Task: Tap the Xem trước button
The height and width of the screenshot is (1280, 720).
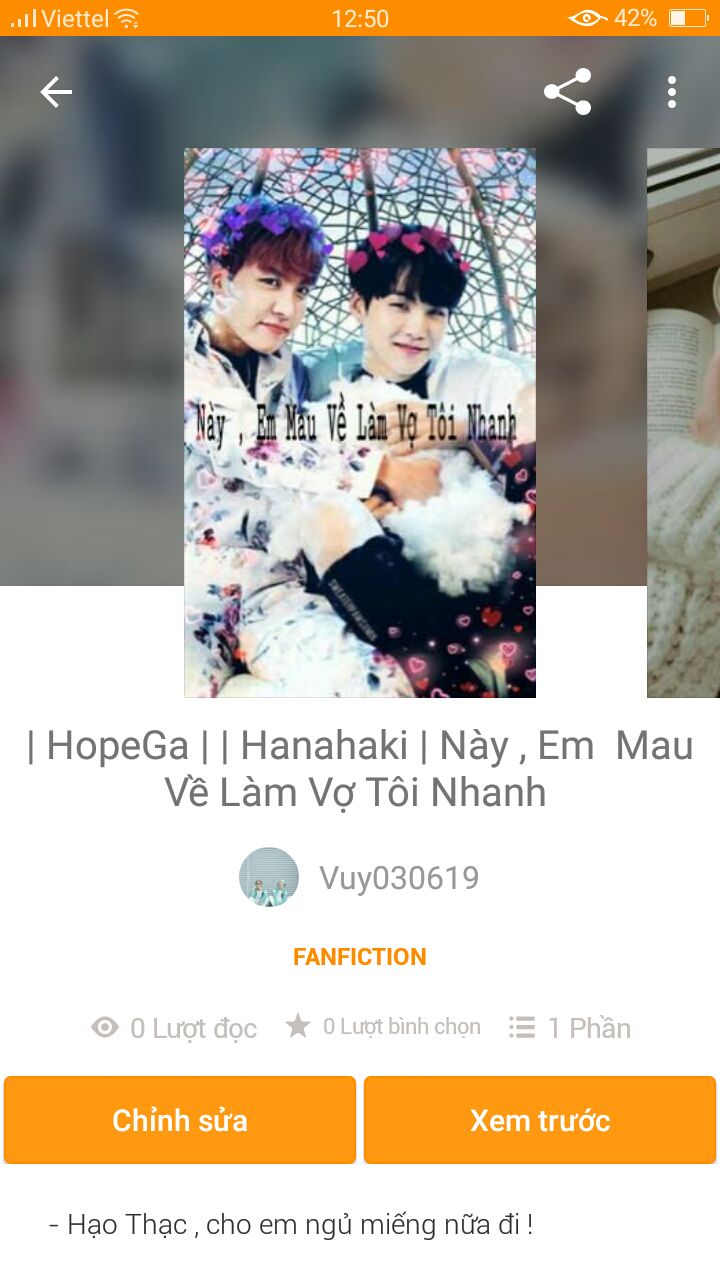Action: 540,1120
